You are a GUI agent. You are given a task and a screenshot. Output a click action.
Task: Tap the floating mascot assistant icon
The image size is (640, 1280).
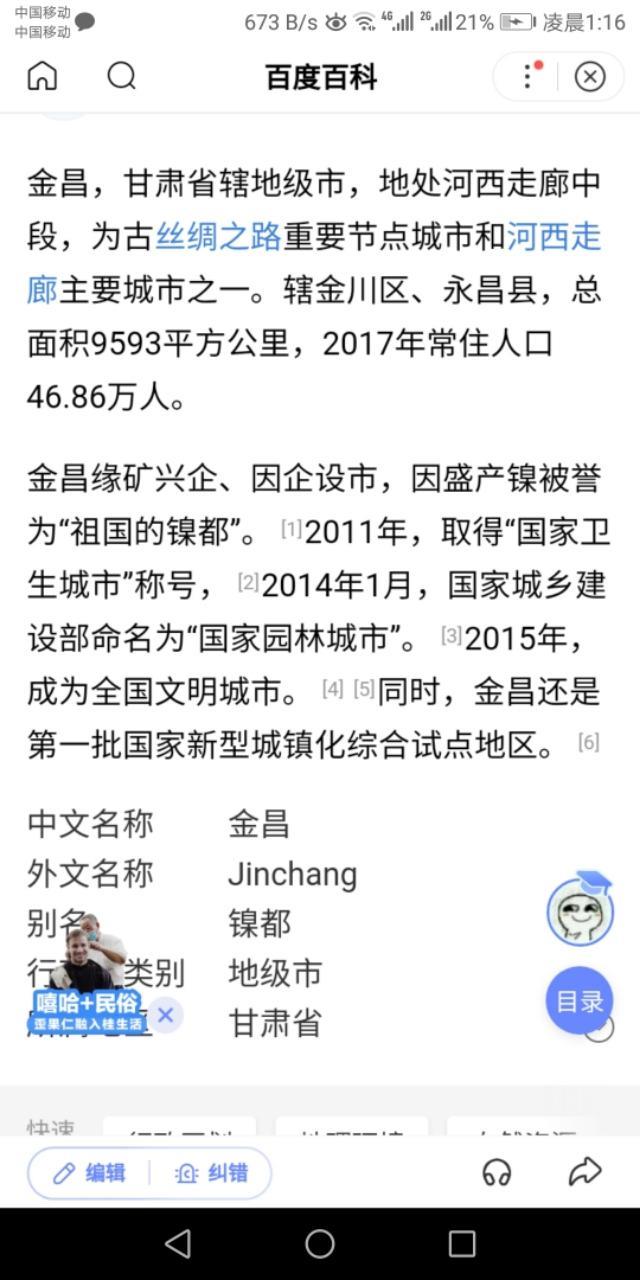[x=579, y=910]
